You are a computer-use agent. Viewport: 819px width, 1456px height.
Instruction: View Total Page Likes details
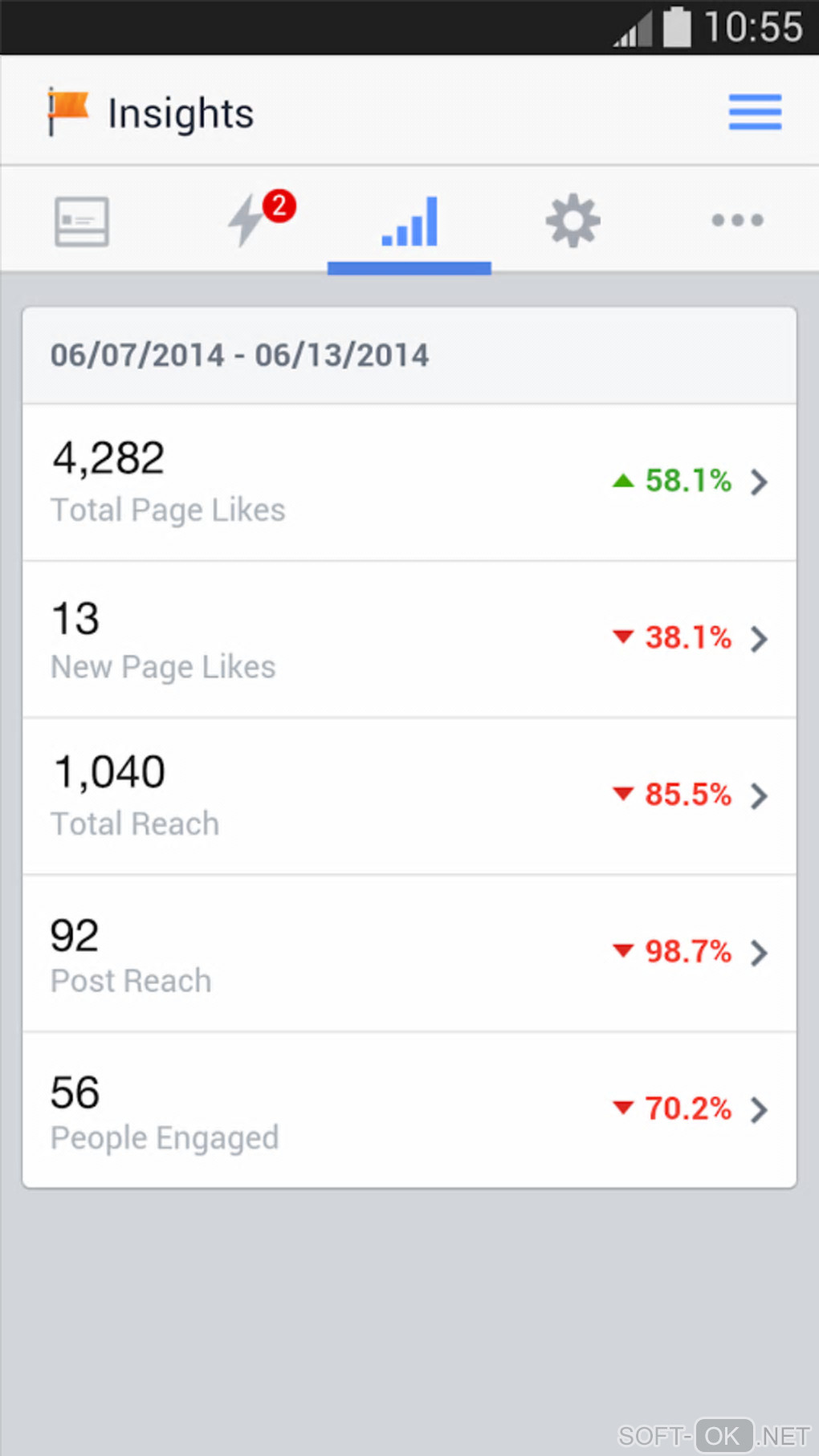(x=409, y=482)
